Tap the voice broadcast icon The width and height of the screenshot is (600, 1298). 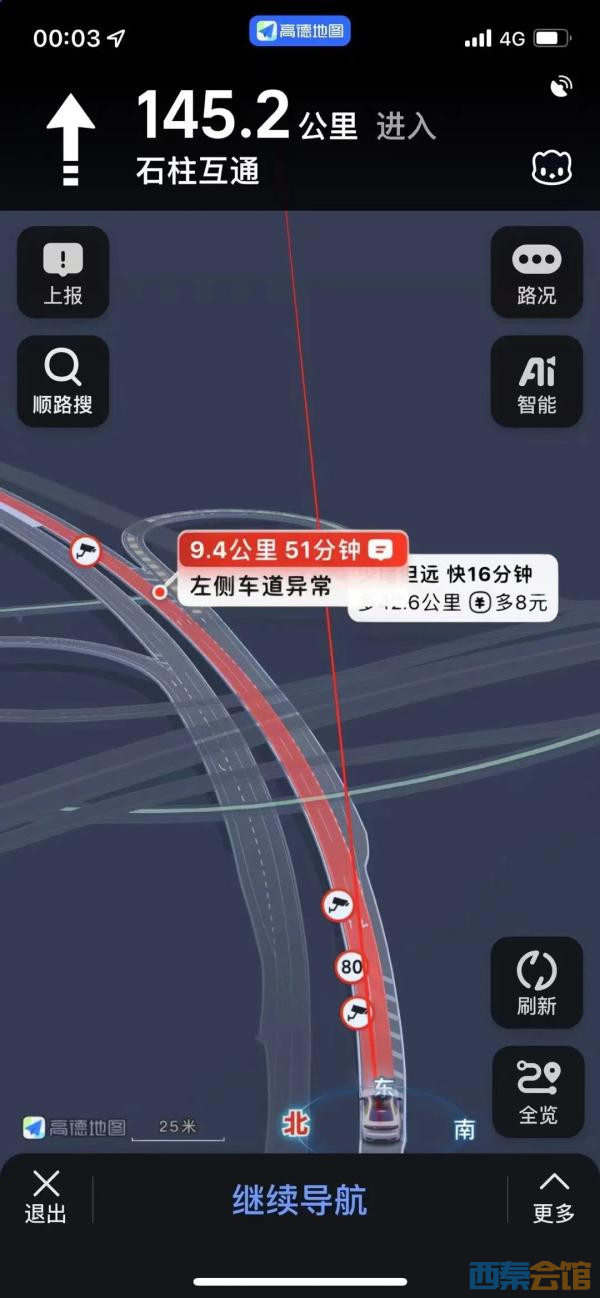561,88
